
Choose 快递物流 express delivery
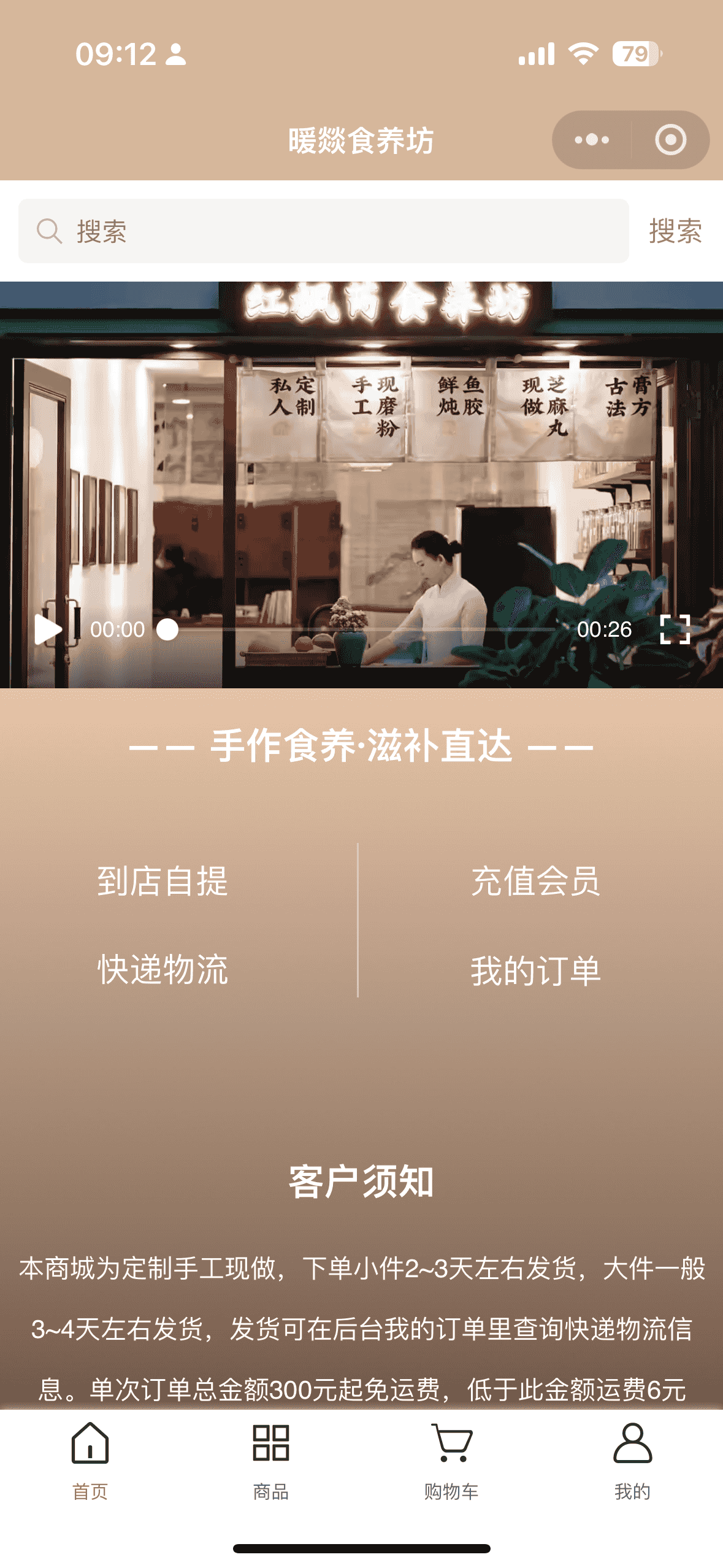click(x=163, y=970)
